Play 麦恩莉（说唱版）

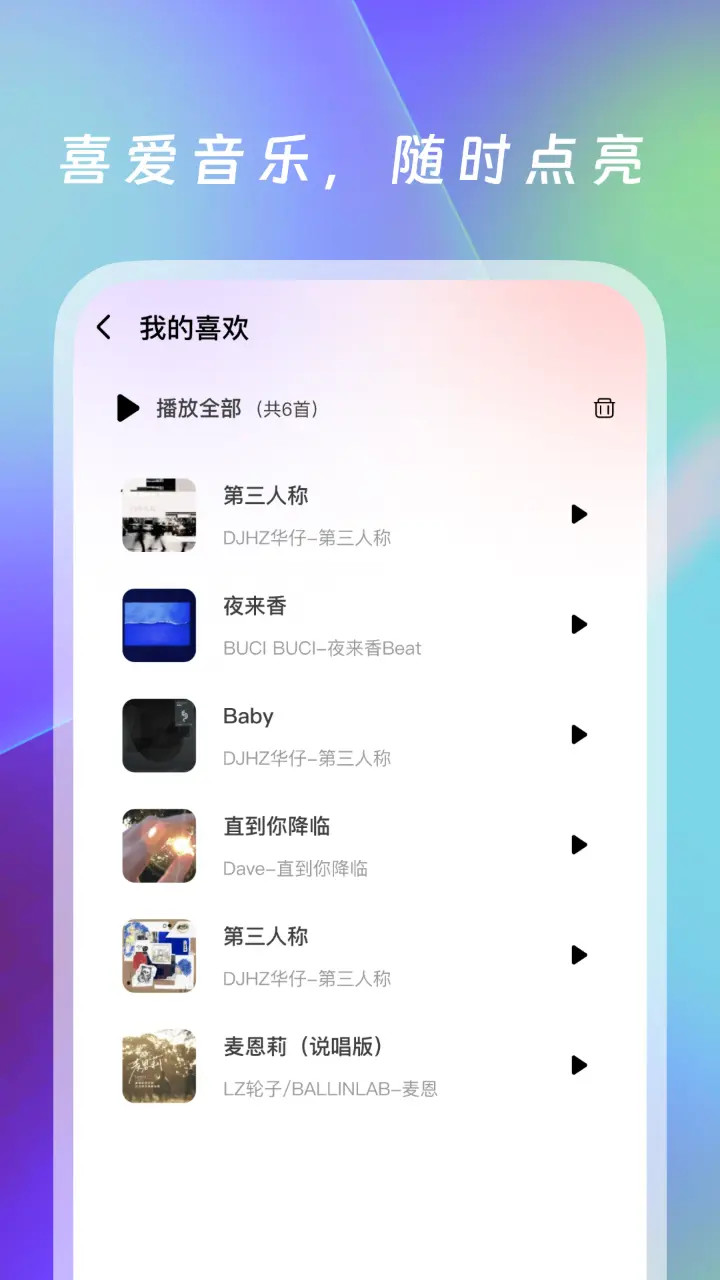(x=579, y=1065)
